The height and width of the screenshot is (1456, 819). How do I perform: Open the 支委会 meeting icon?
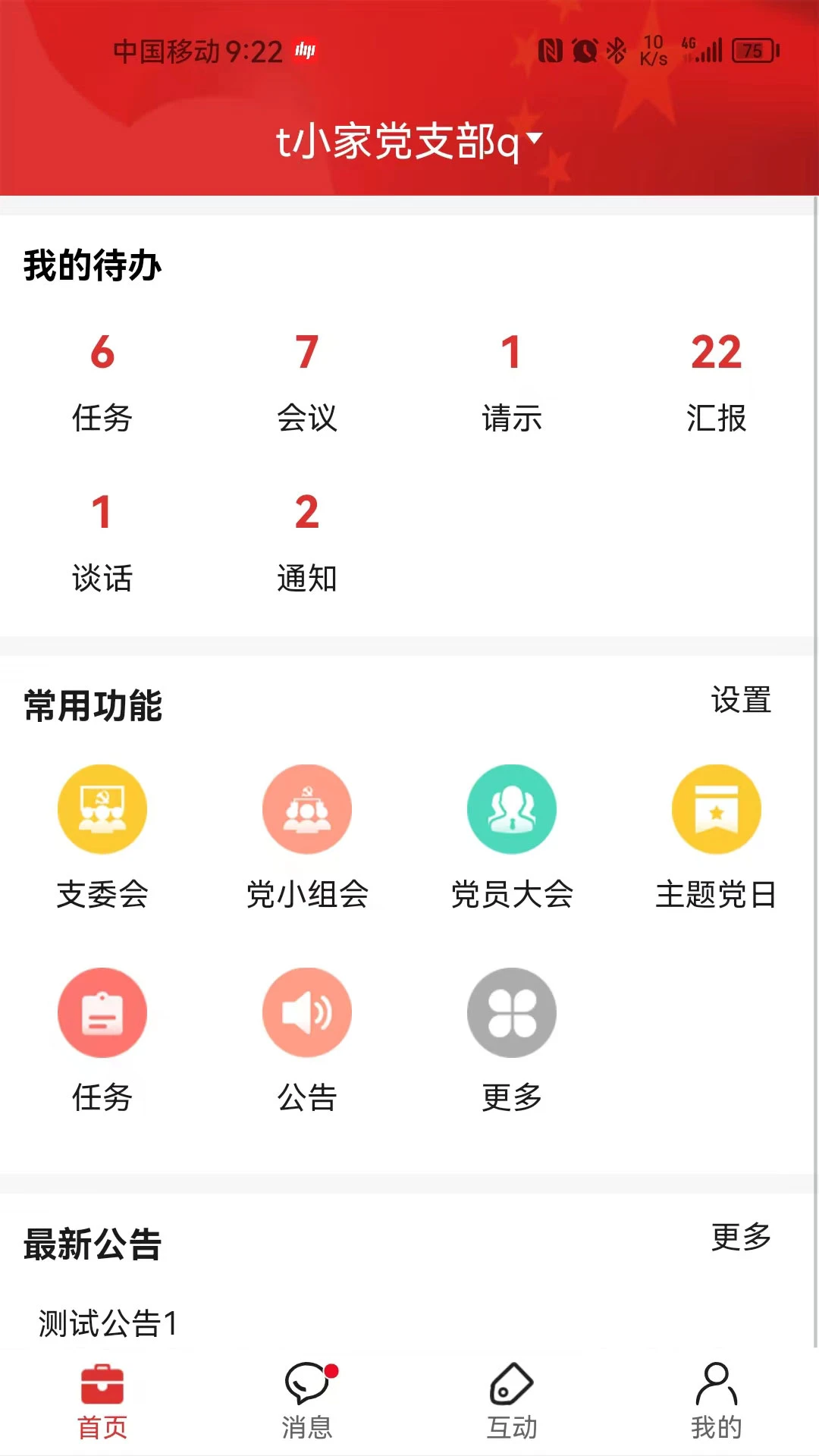(102, 809)
